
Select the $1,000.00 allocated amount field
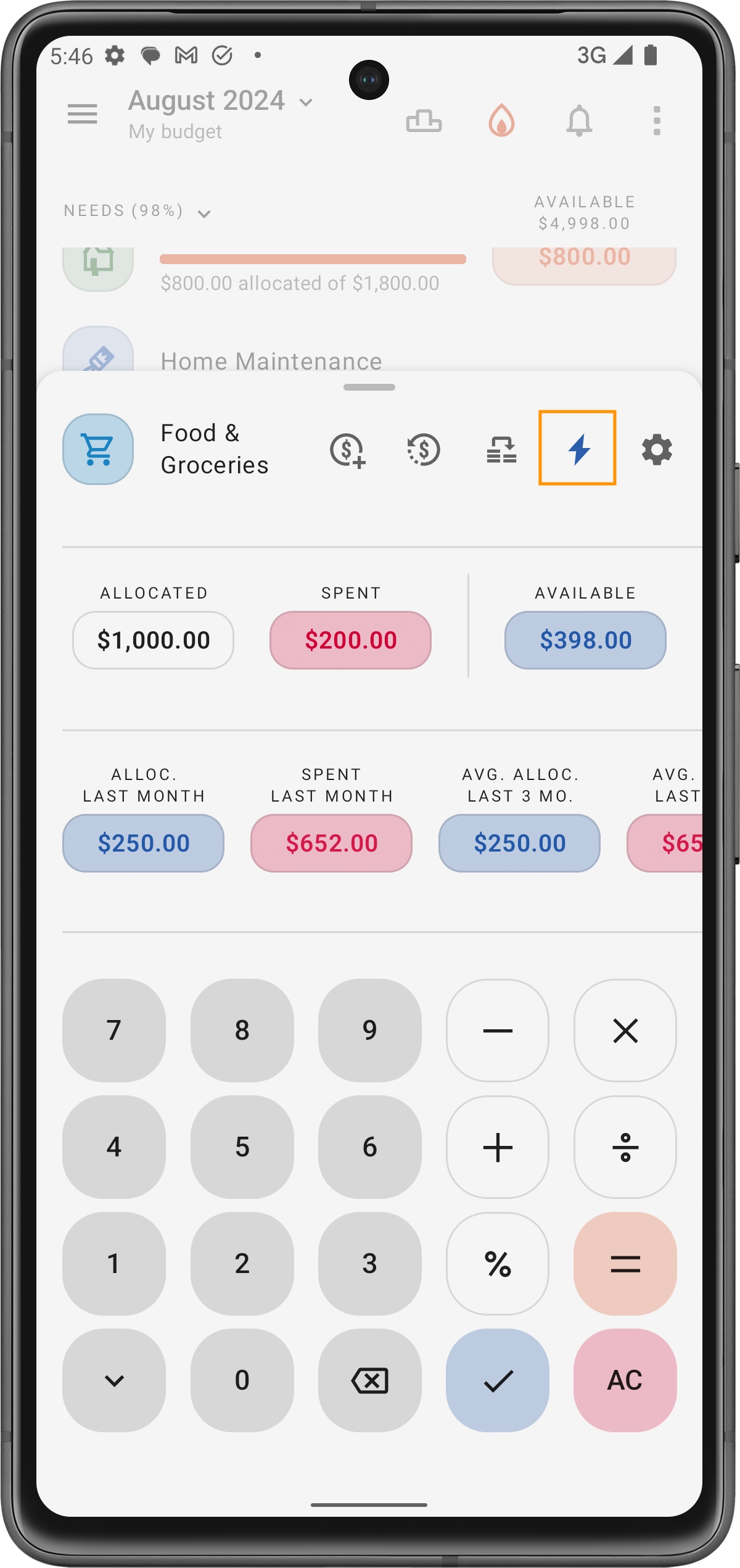[153, 640]
